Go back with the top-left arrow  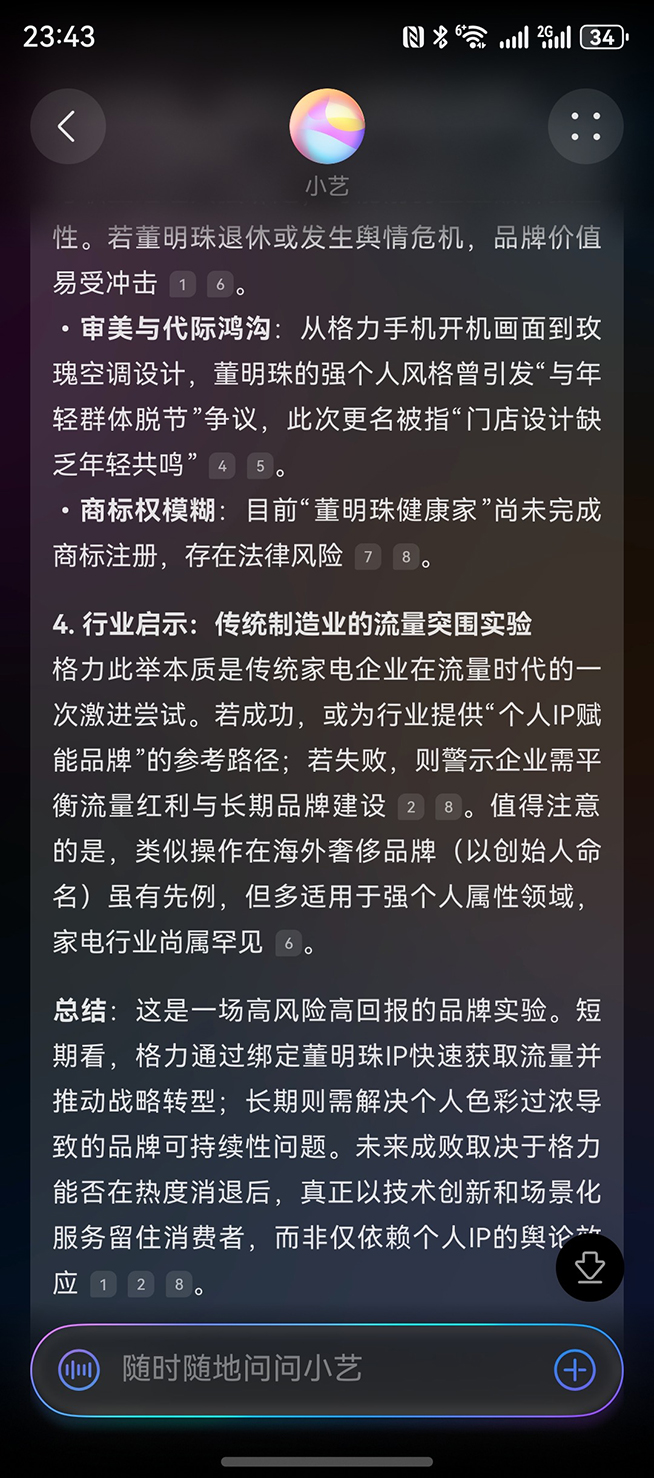tap(67, 126)
